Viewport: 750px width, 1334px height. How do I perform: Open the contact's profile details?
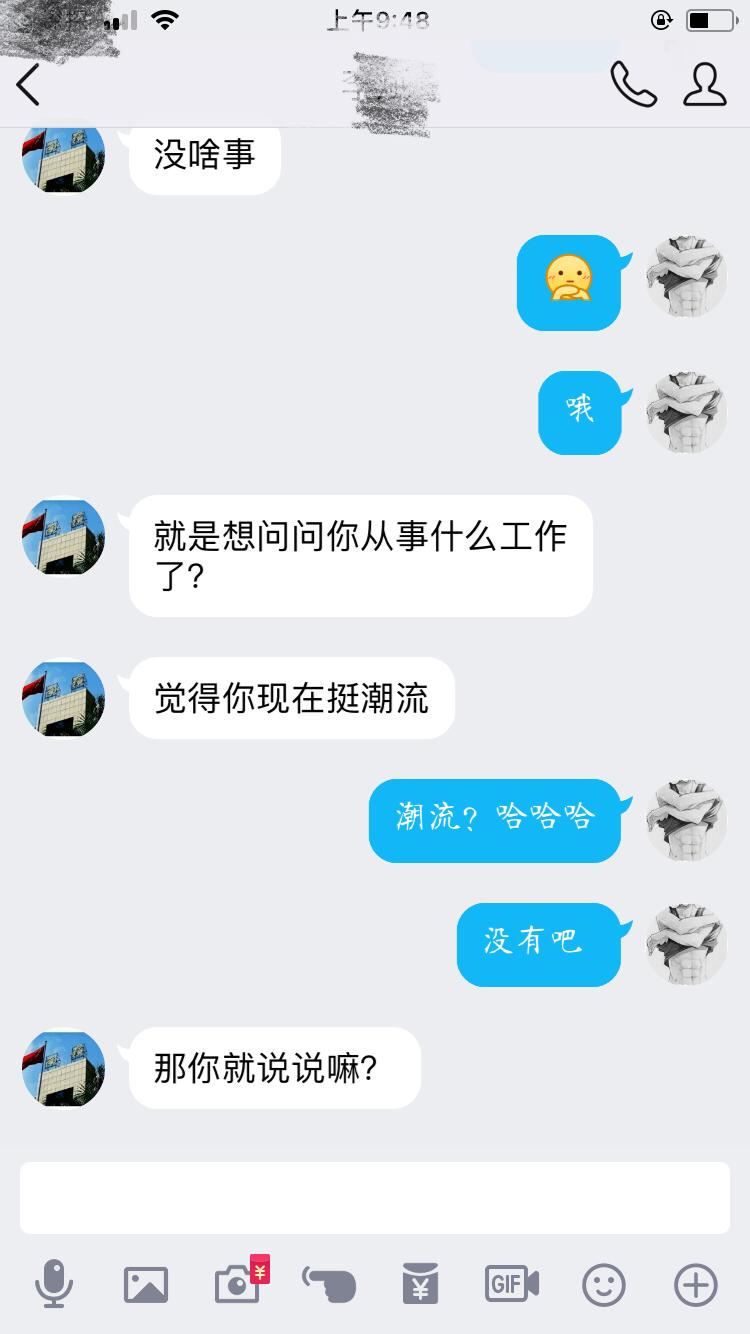click(x=705, y=85)
